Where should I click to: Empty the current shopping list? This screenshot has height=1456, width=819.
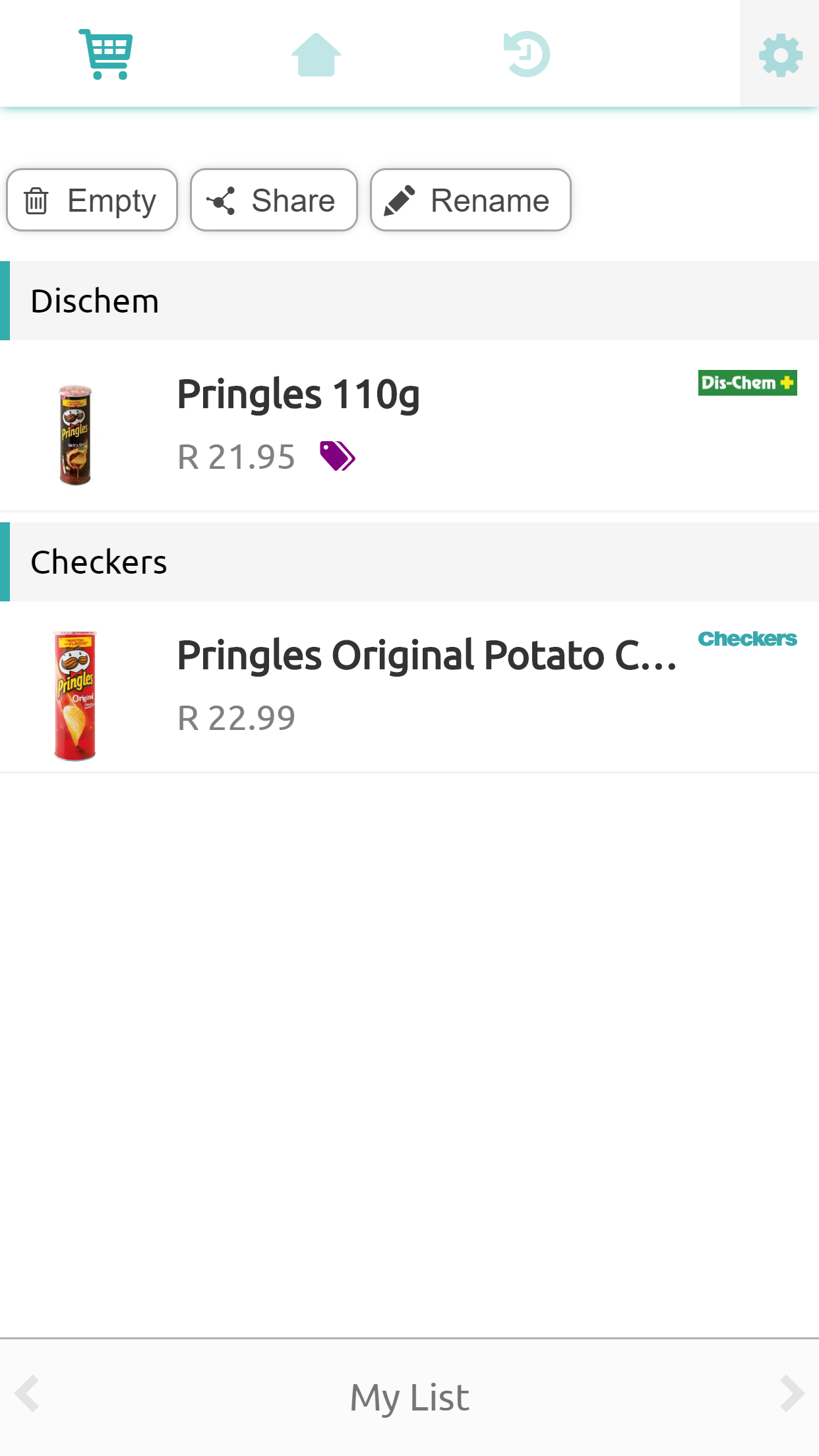coord(92,200)
